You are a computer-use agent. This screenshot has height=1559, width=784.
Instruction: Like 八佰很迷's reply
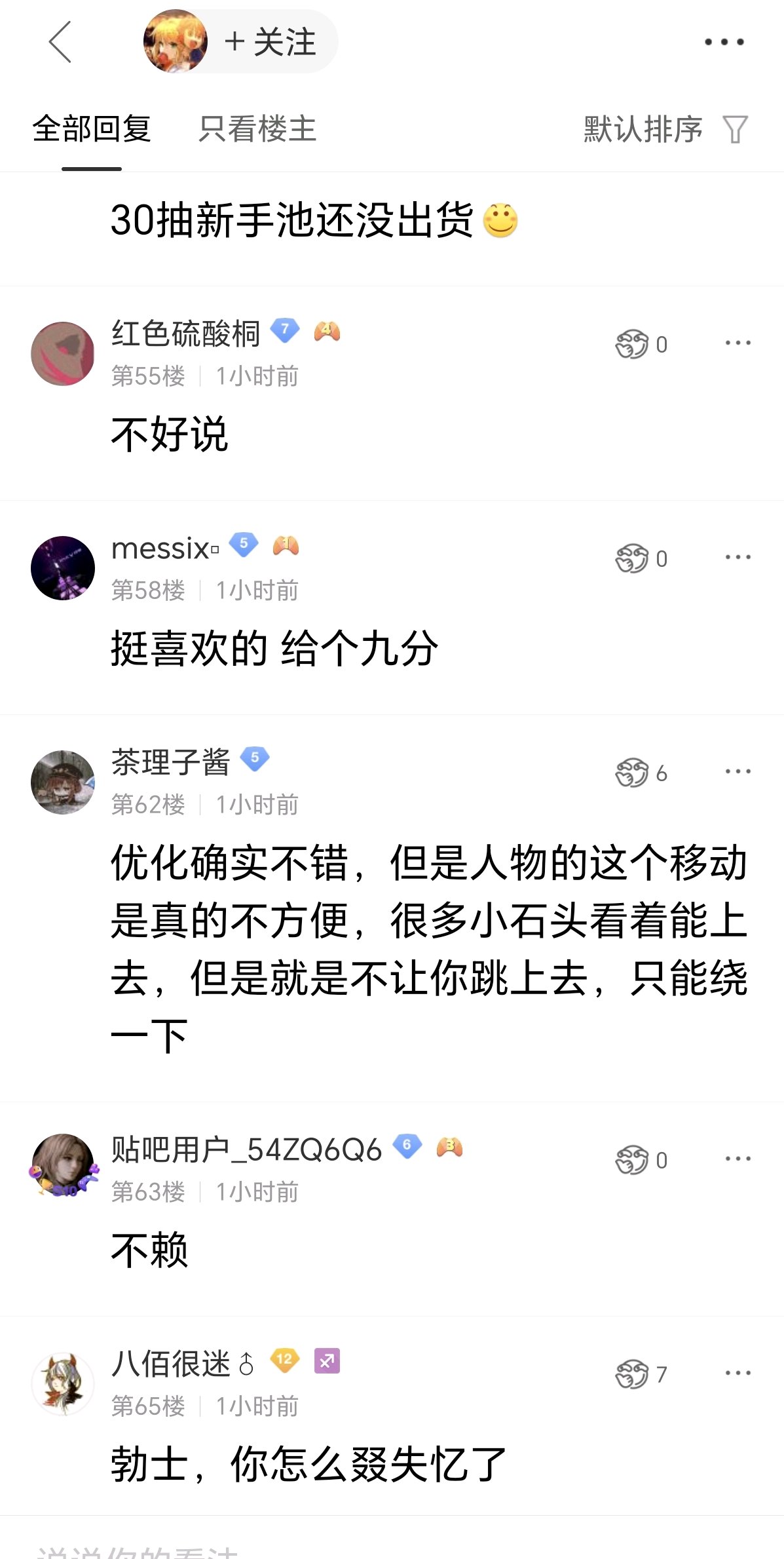[x=641, y=1374]
